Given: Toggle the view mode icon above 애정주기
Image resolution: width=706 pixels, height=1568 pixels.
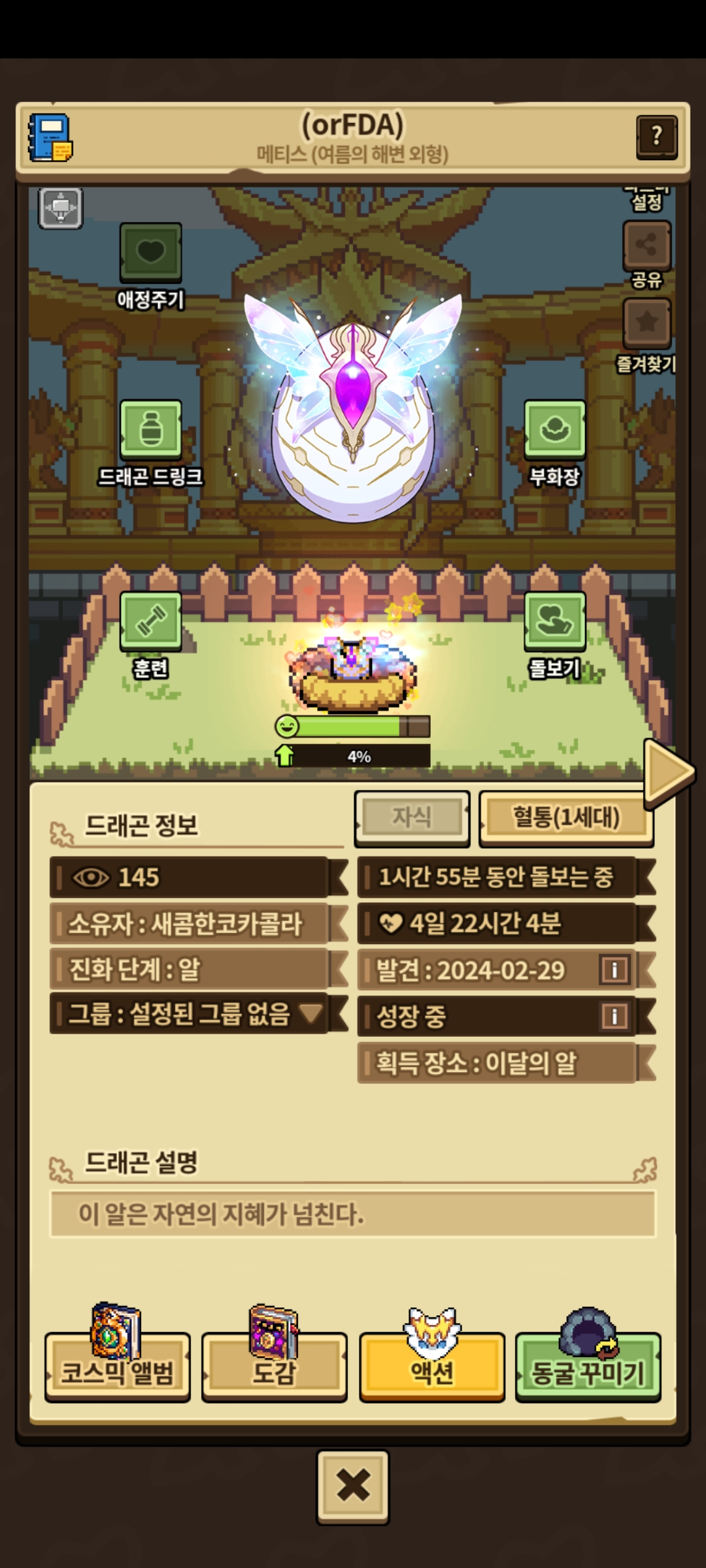Looking at the screenshot, I should (61, 208).
